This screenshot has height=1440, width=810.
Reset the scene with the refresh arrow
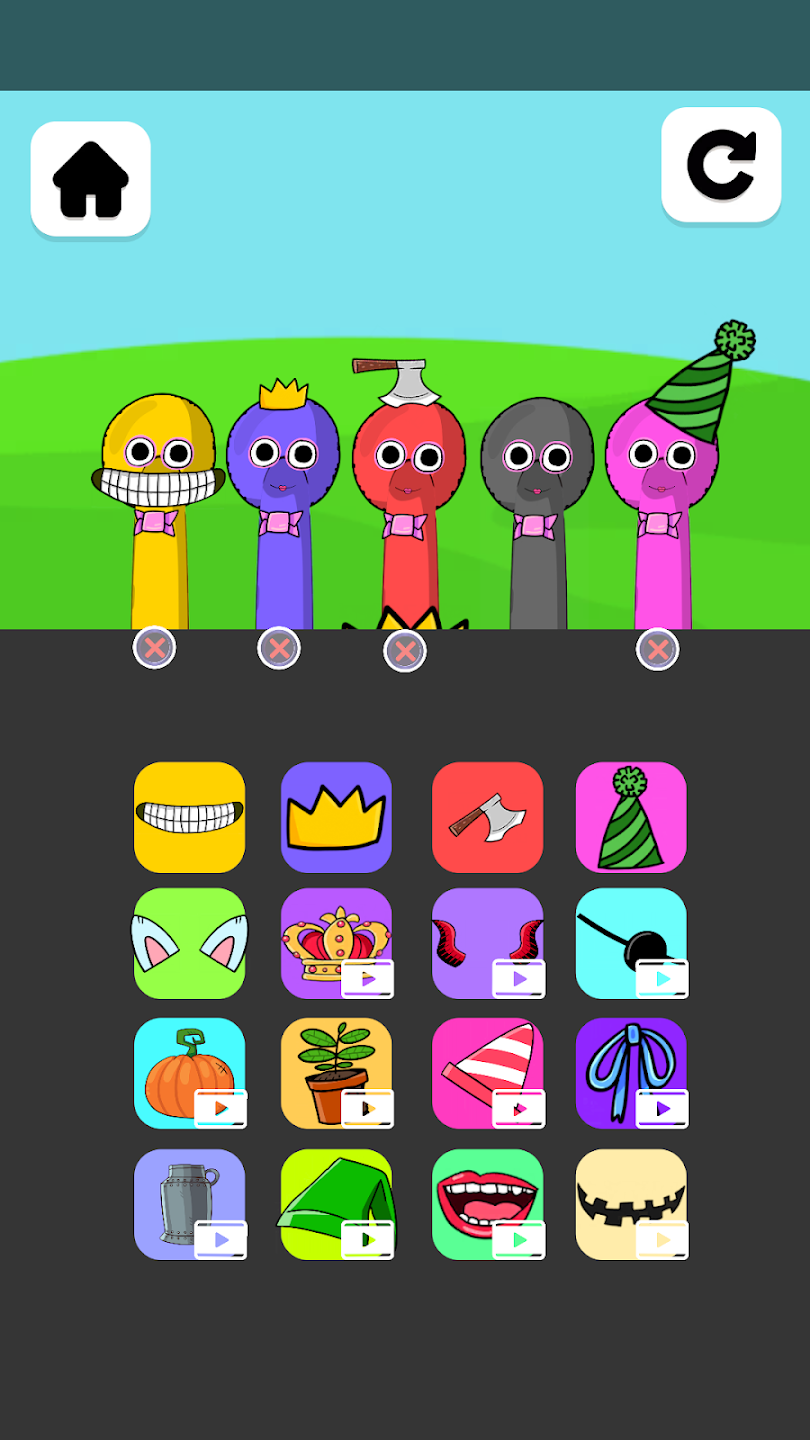tap(720, 165)
